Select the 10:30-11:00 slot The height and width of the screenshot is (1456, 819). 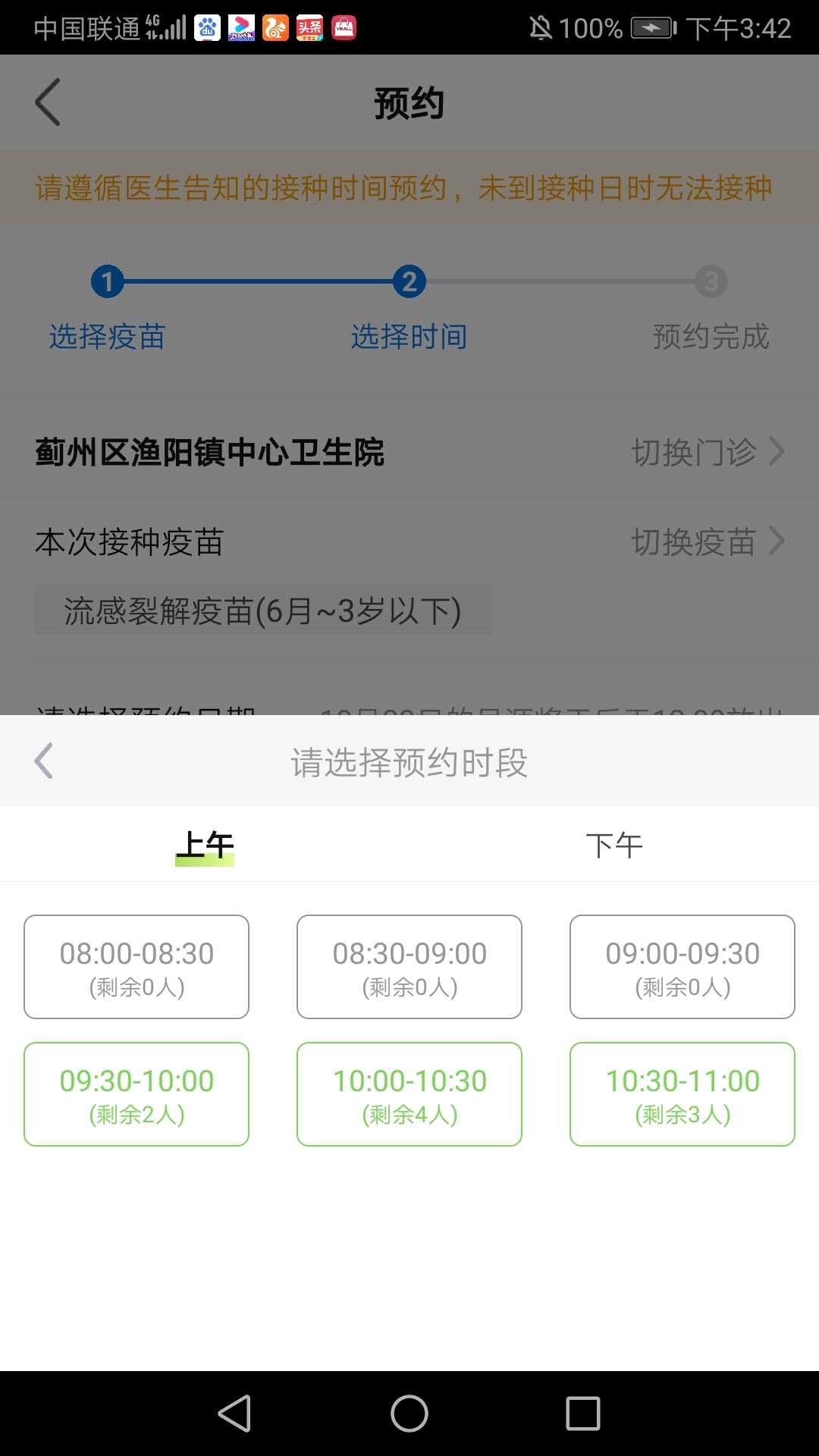tap(682, 1094)
